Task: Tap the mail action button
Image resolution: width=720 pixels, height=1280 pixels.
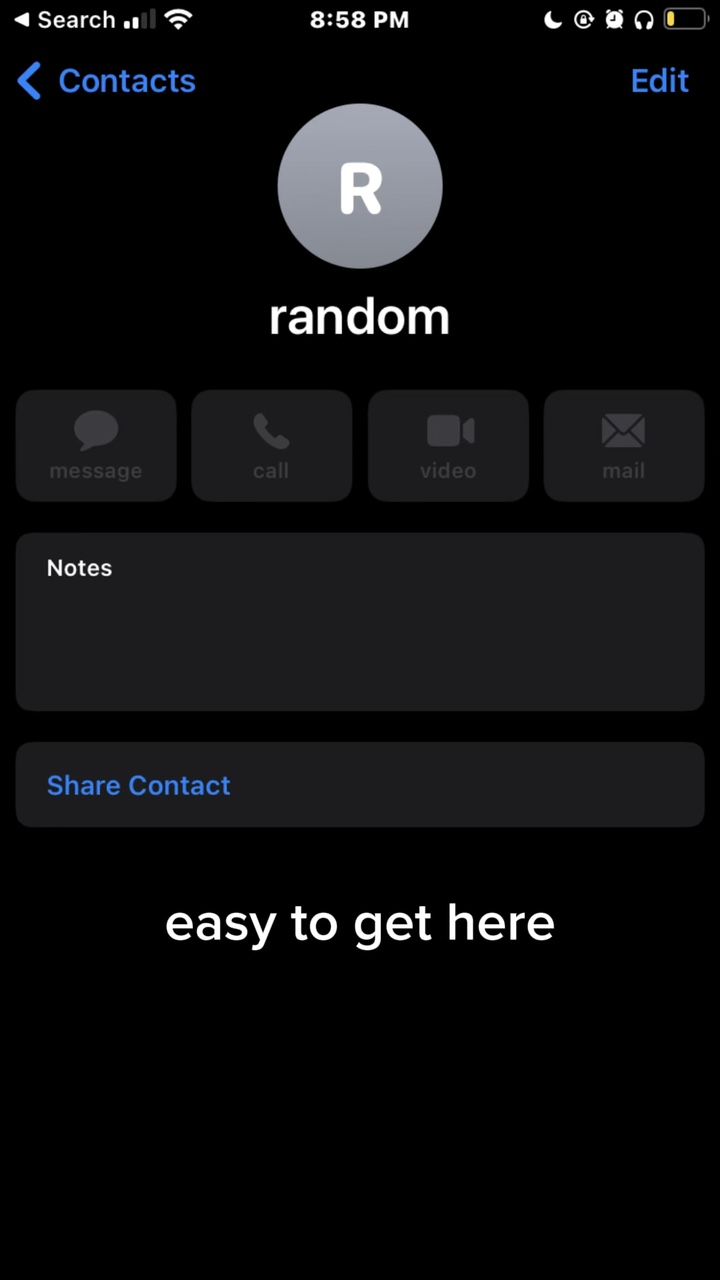Action: click(624, 445)
